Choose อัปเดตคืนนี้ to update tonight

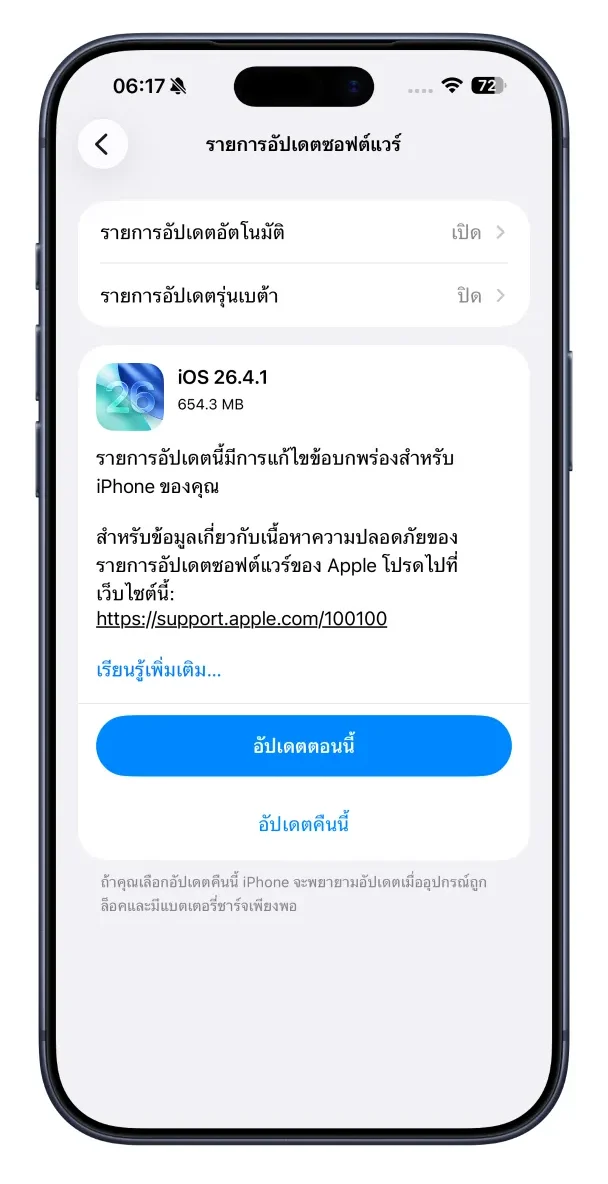pos(303,824)
